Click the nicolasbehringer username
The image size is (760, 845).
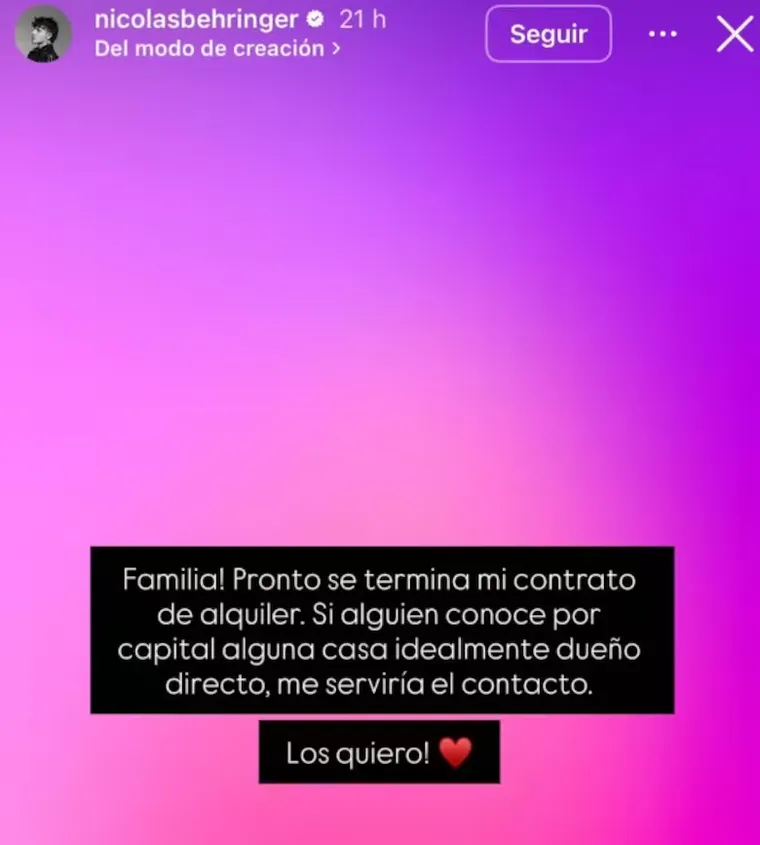pyautogui.click(x=197, y=17)
